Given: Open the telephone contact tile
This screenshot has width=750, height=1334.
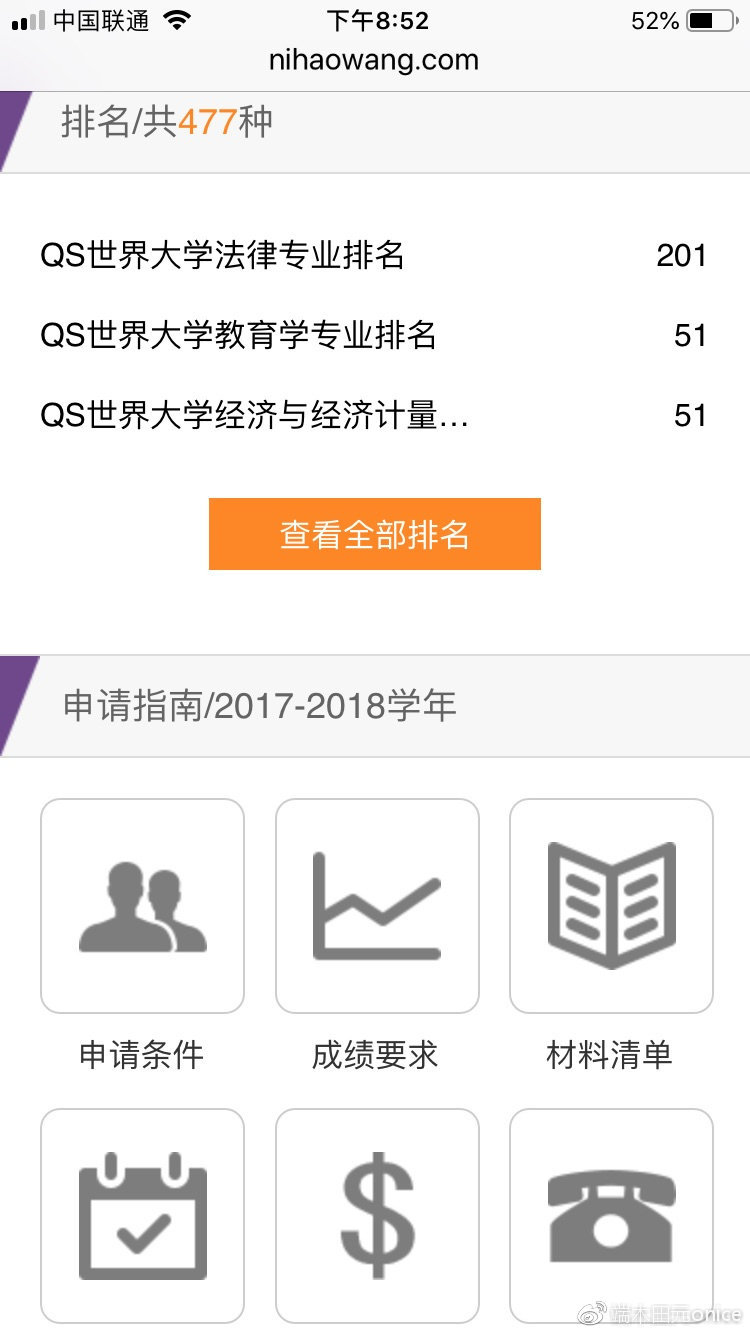Looking at the screenshot, I should click(611, 1216).
